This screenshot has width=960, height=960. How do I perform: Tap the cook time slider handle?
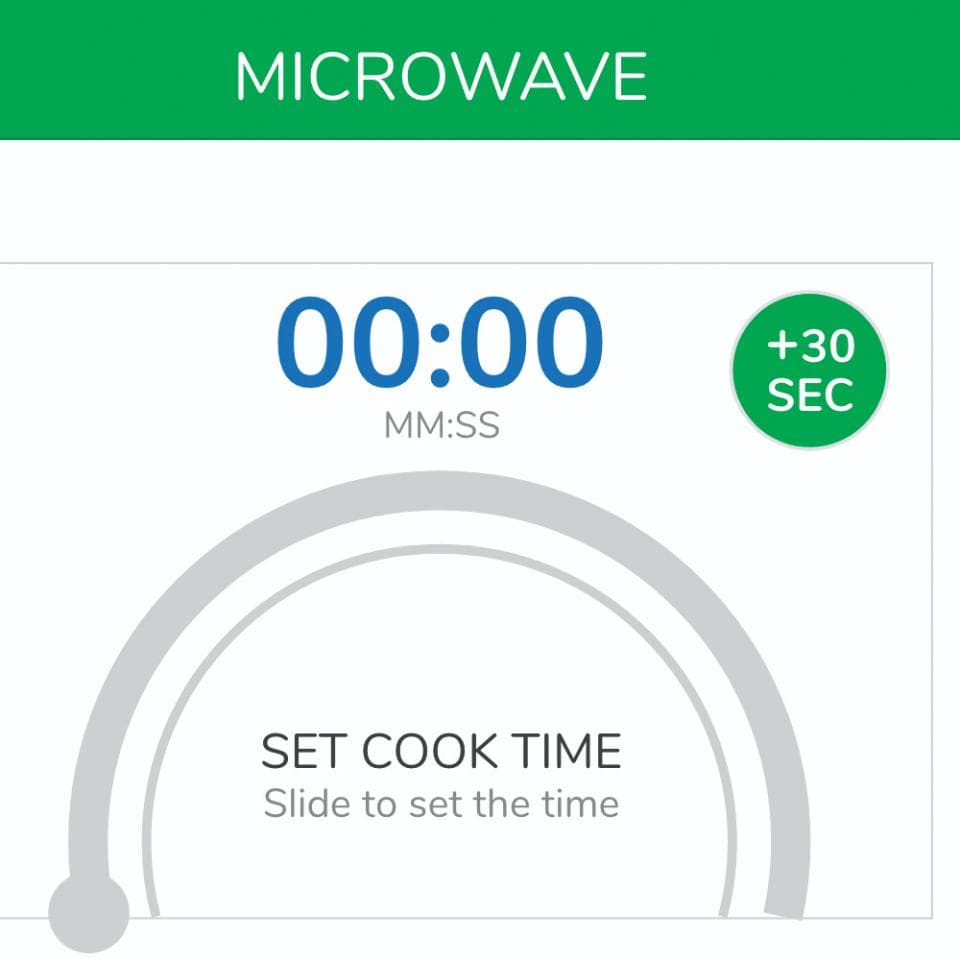89,912
